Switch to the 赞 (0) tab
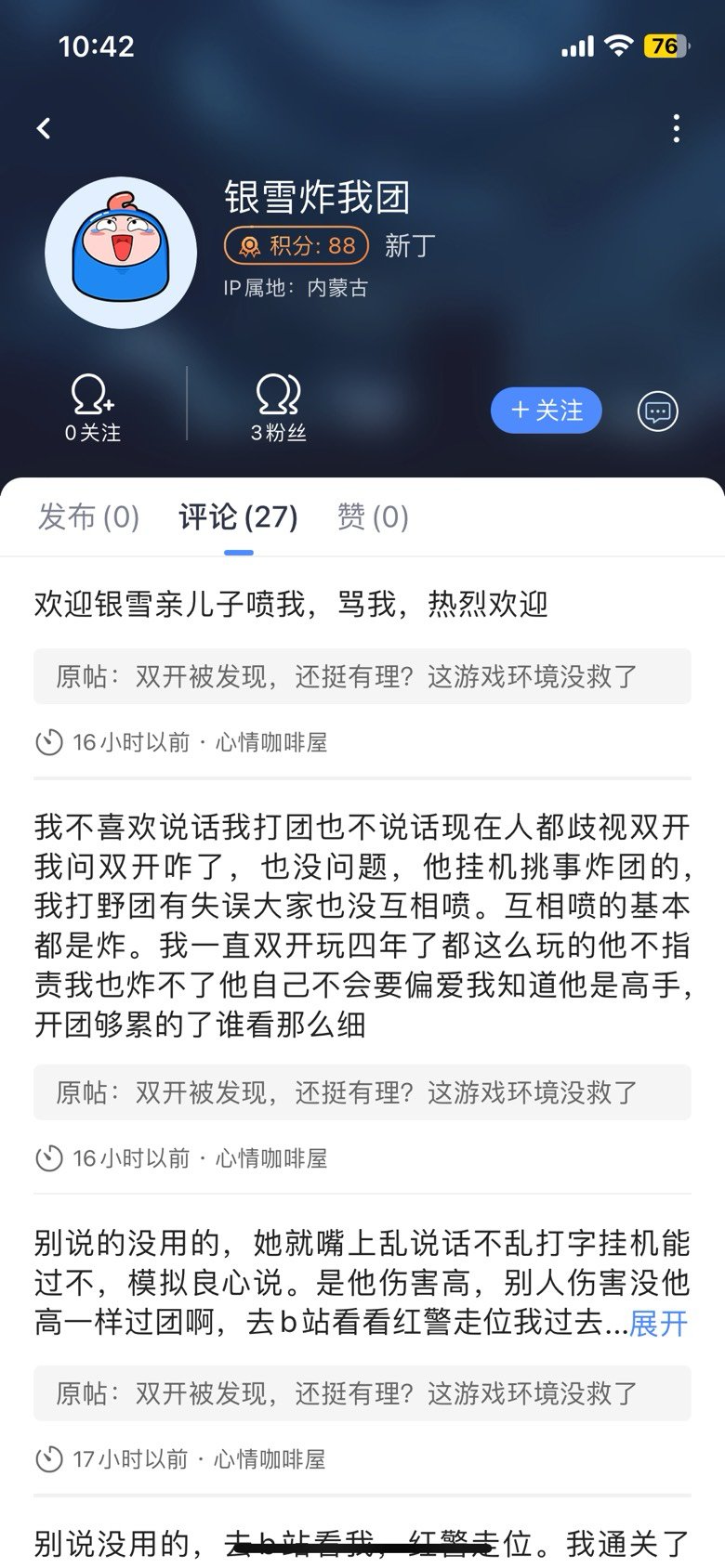This screenshot has height=1568, width=725. click(x=373, y=516)
